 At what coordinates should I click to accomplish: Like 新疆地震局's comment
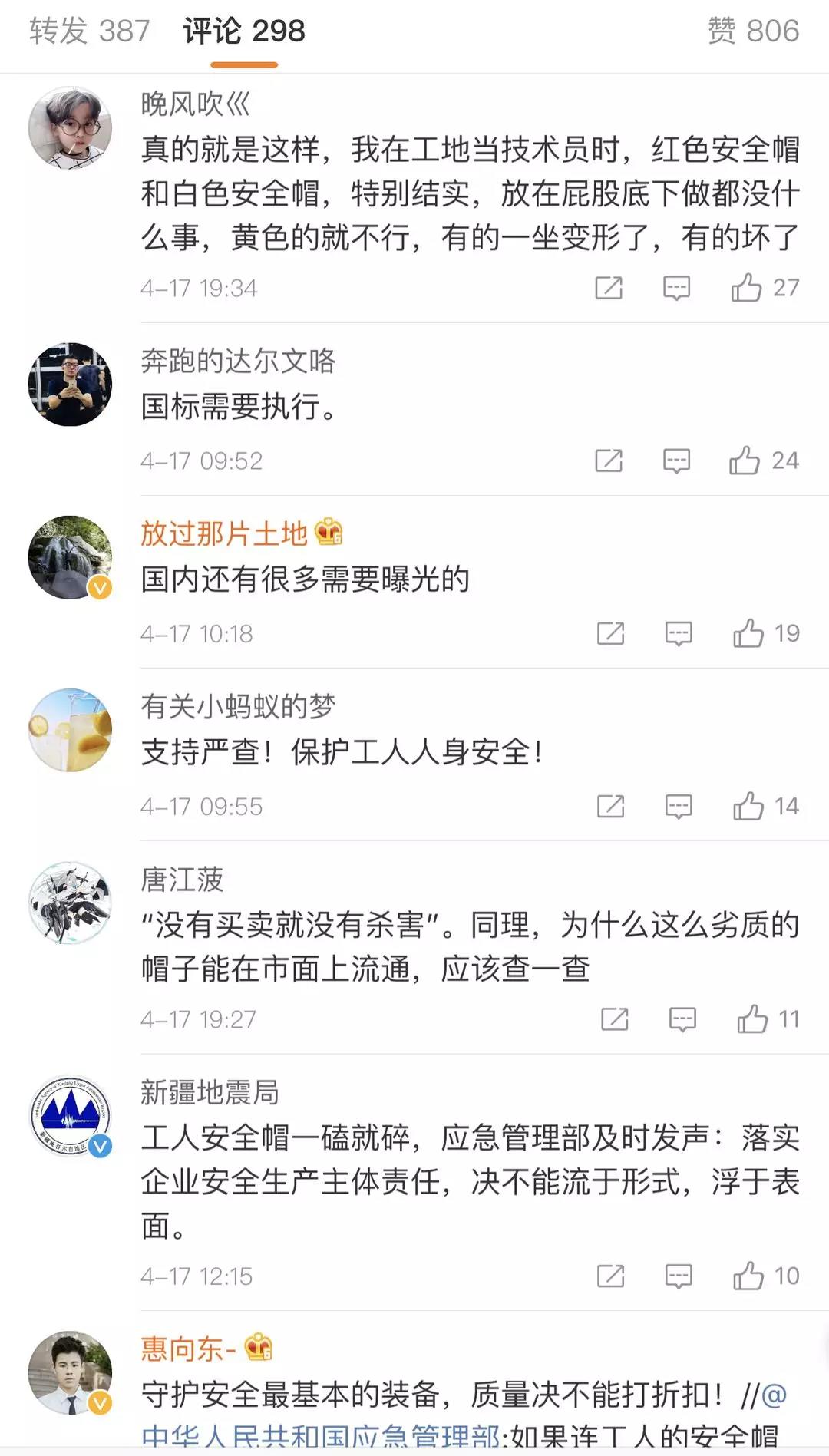pos(748,1276)
